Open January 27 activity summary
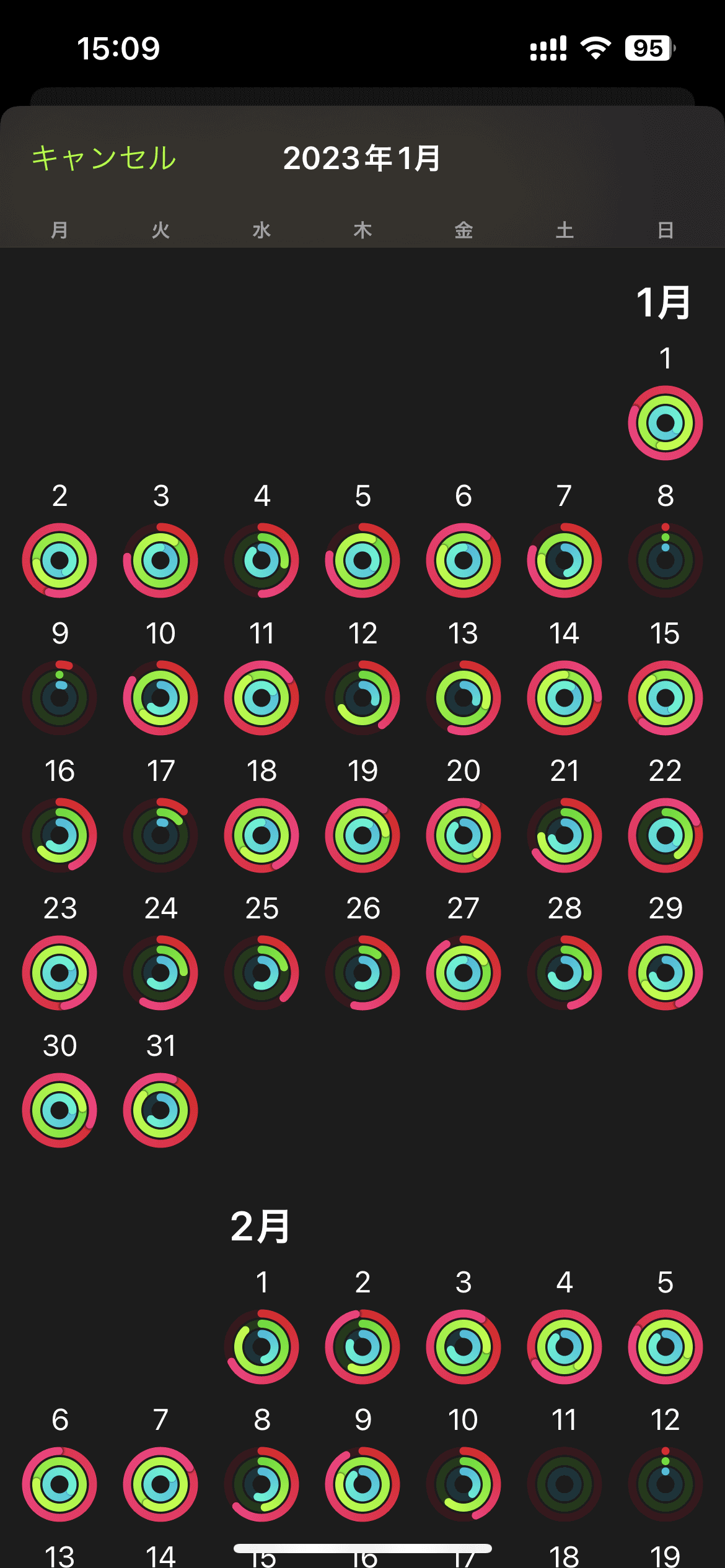725x1568 pixels. coord(463,973)
